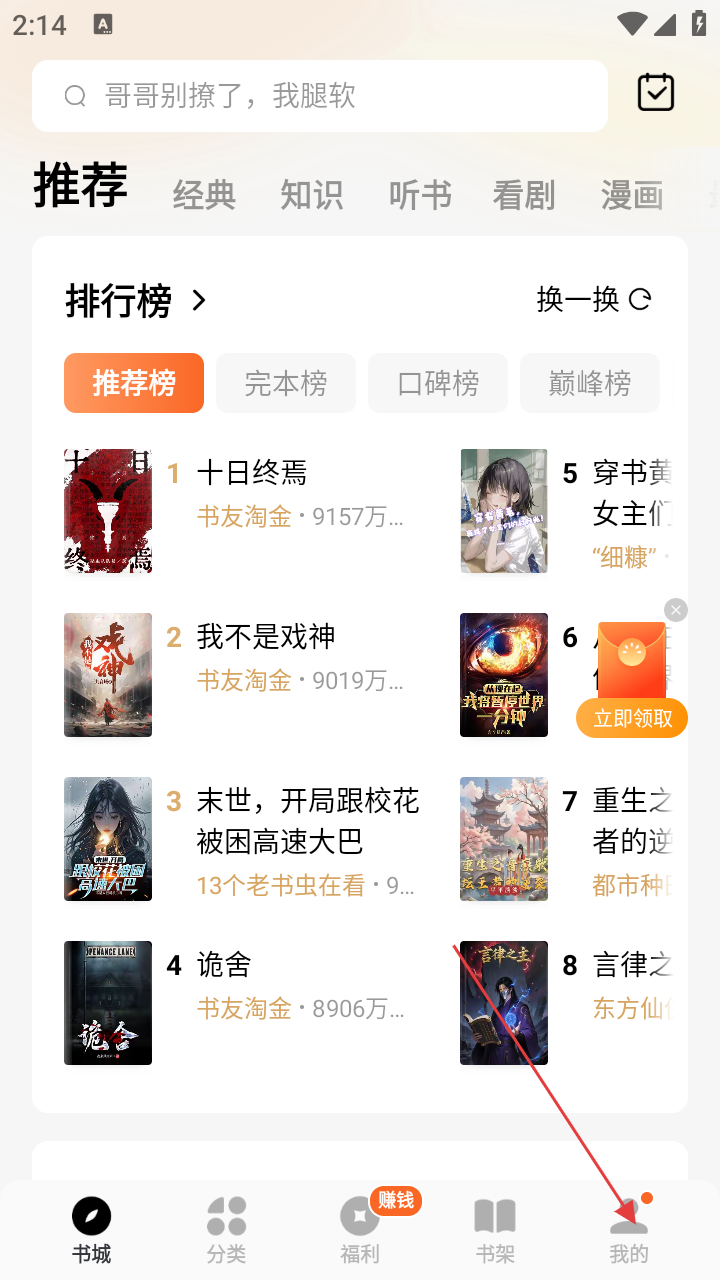
Task: Switch to the 经典 top tab
Action: (x=204, y=194)
